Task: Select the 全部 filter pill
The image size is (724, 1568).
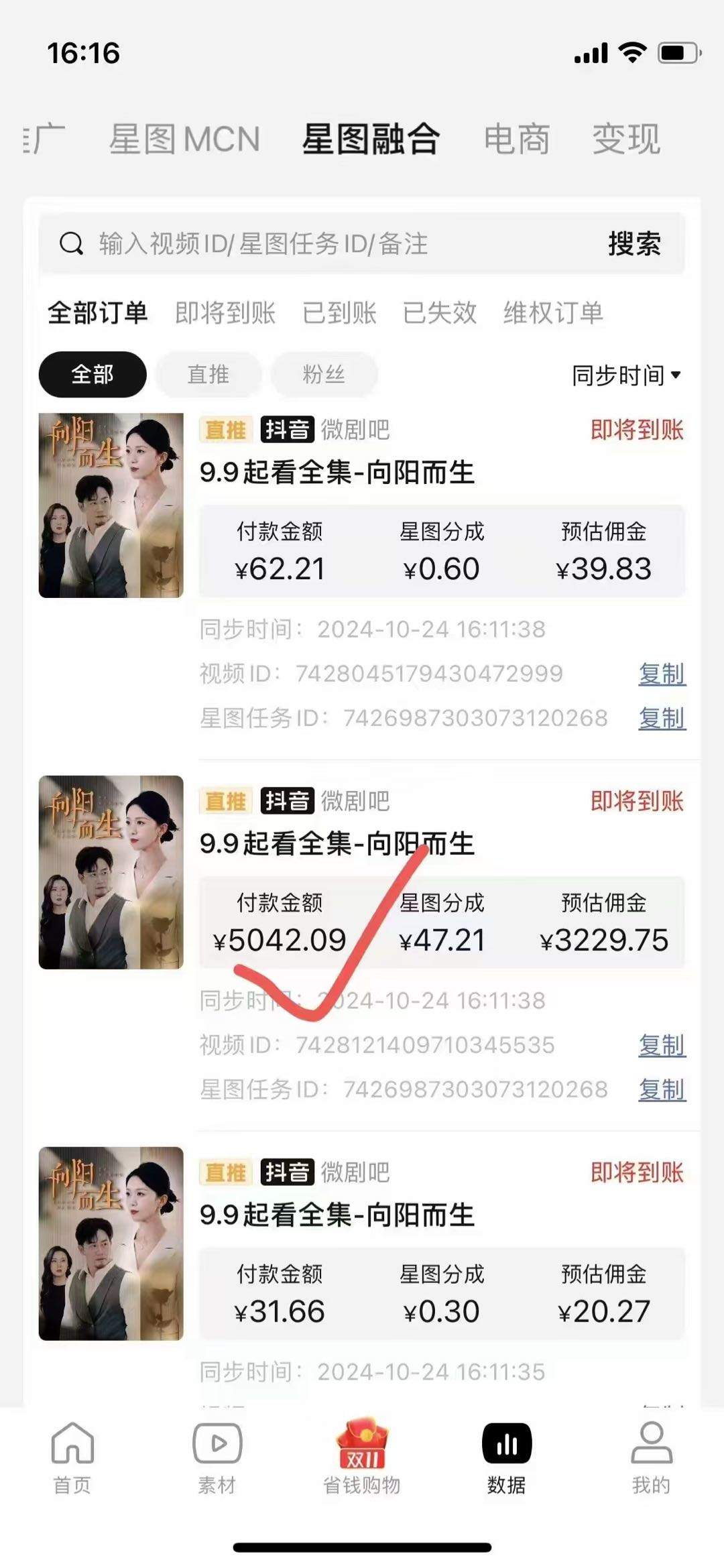Action: click(92, 375)
